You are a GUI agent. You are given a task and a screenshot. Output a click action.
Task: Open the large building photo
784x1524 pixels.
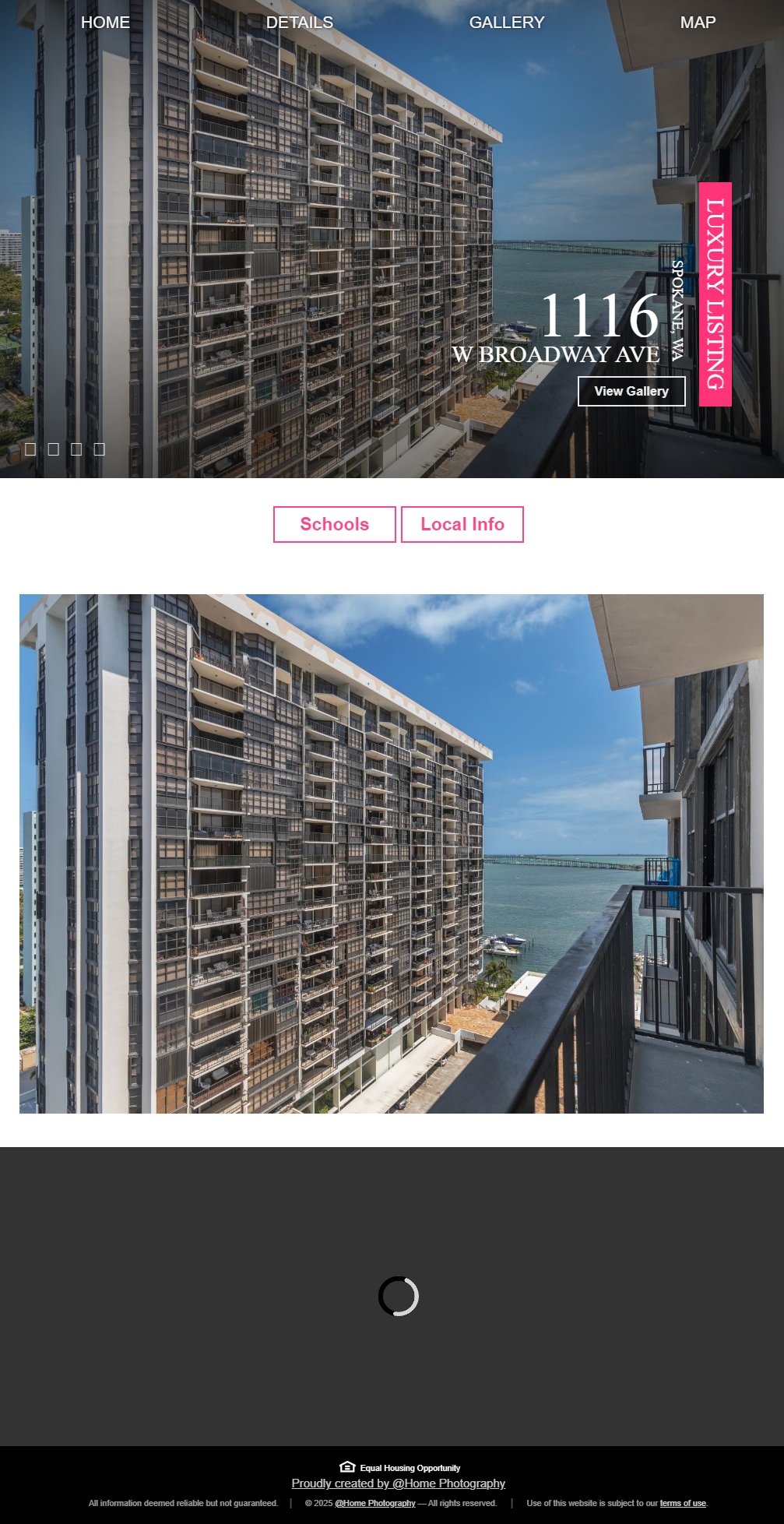click(x=391, y=853)
